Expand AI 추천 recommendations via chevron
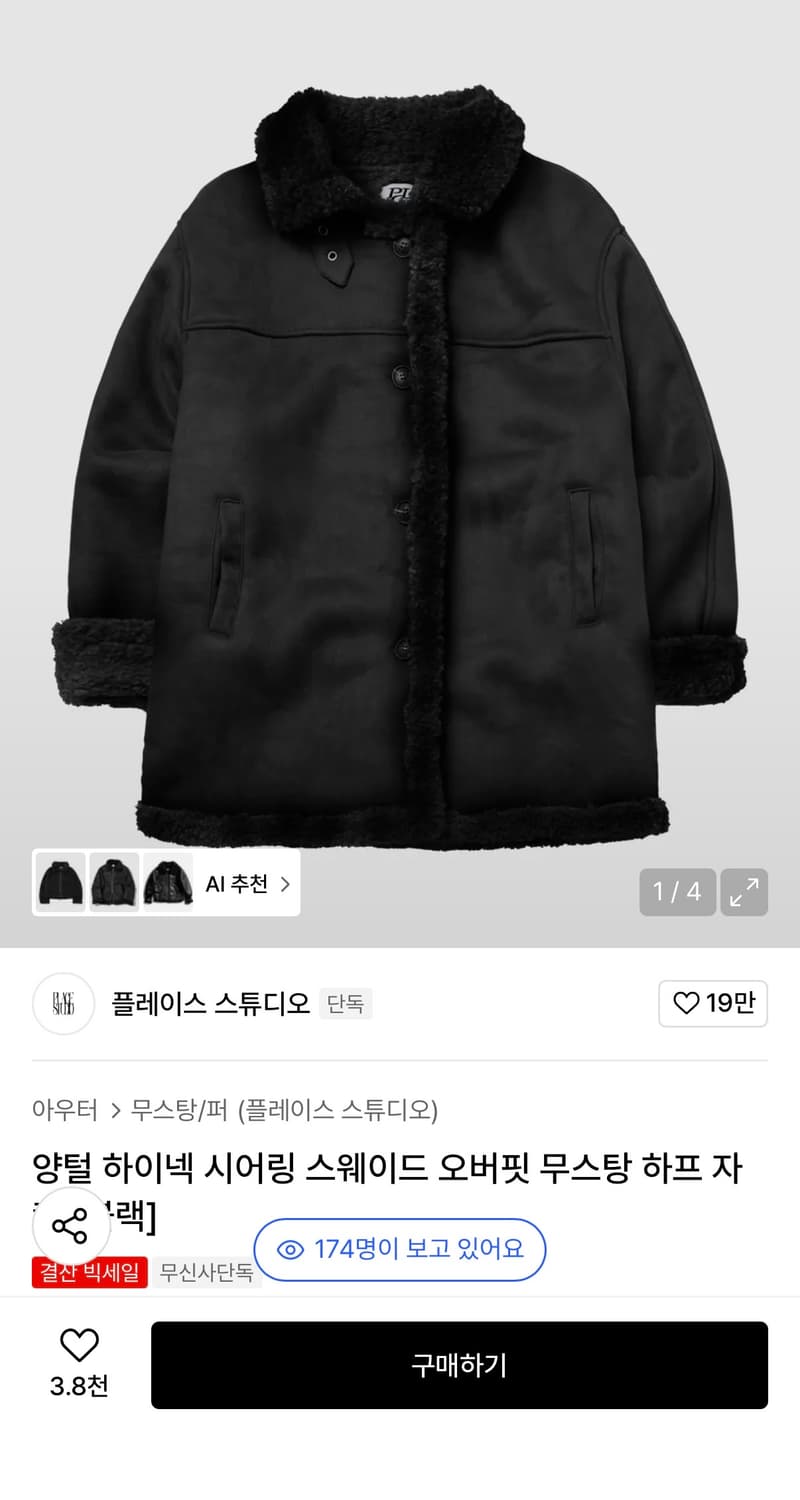The width and height of the screenshot is (800, 1500). [x=283, y=884]
